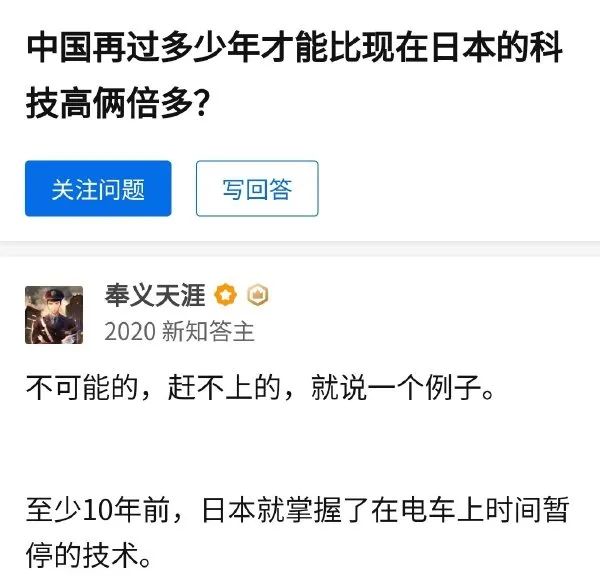Open 奉义天涯's profile avatar

[54, 313]
